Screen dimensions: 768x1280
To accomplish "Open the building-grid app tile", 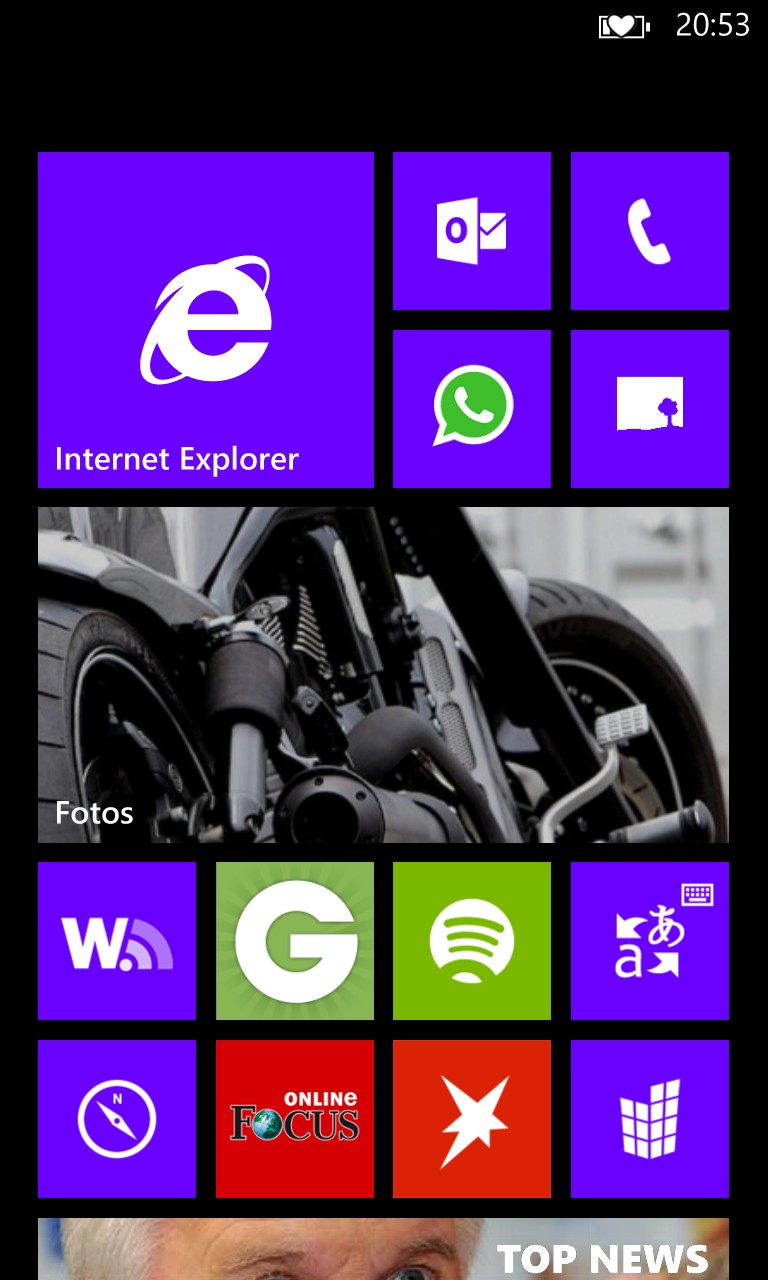I will (650, 1119).
